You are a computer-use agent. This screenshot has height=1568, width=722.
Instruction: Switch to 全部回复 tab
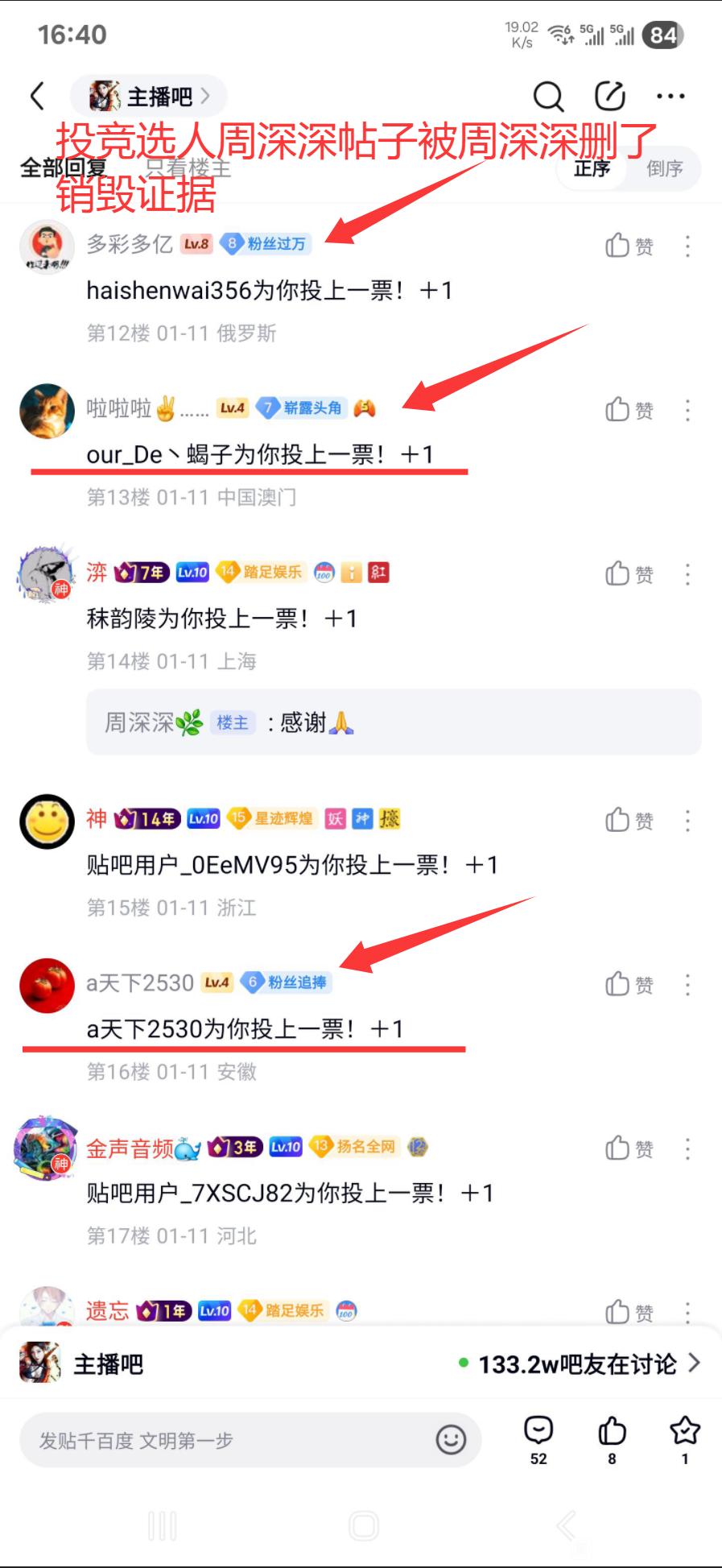tap(63, 168)
